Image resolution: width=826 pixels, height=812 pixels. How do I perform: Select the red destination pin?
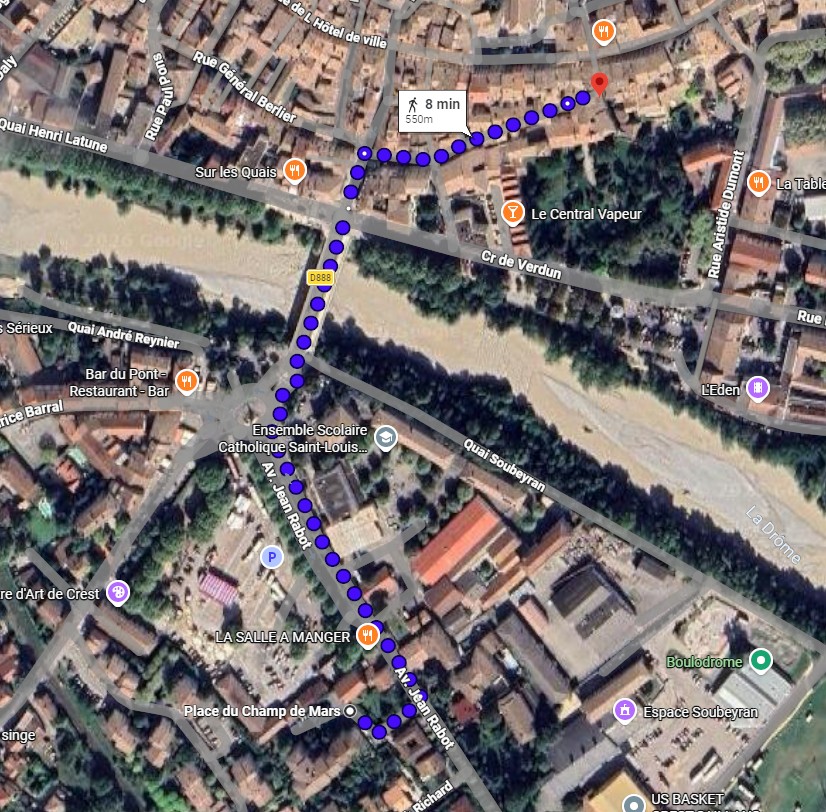(599, 84)
